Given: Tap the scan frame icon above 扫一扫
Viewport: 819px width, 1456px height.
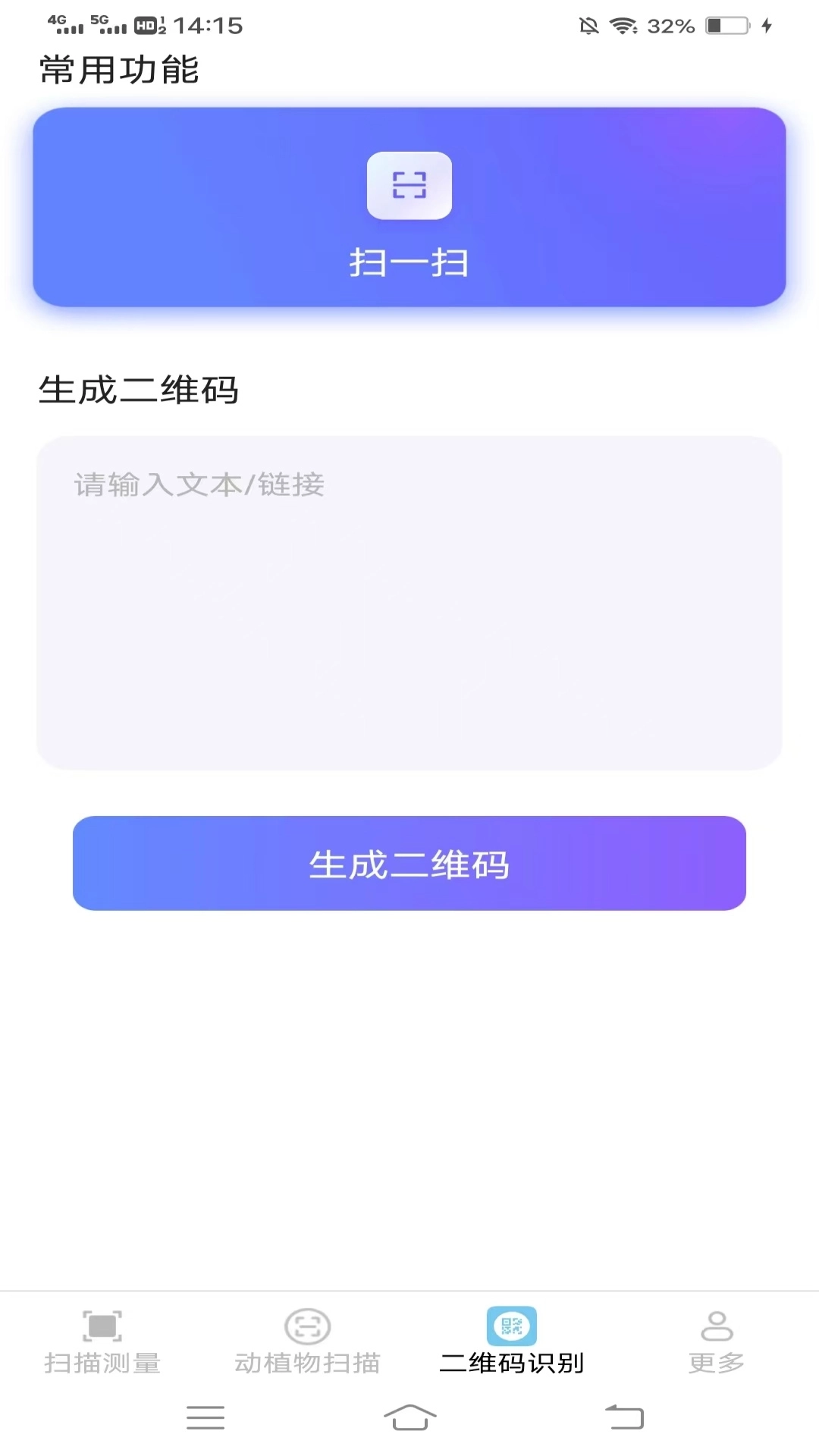Looking at the screenshot, I should click(x=409, y=186).
